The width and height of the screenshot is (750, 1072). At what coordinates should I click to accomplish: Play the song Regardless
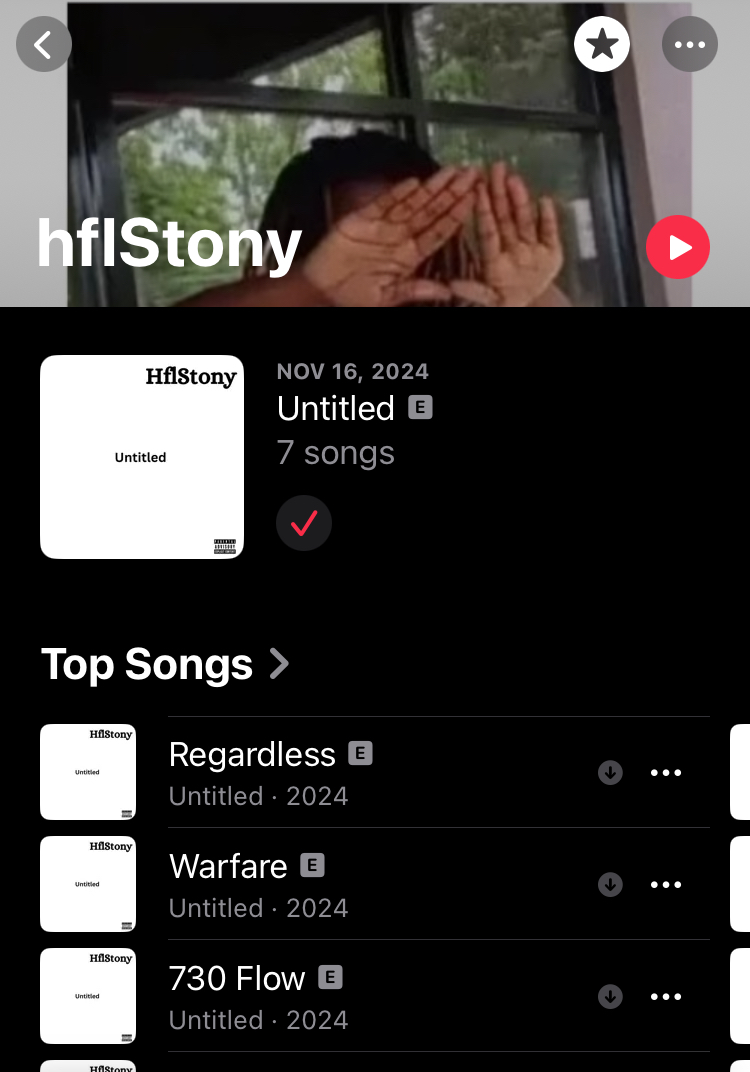[x=252, y=755]
